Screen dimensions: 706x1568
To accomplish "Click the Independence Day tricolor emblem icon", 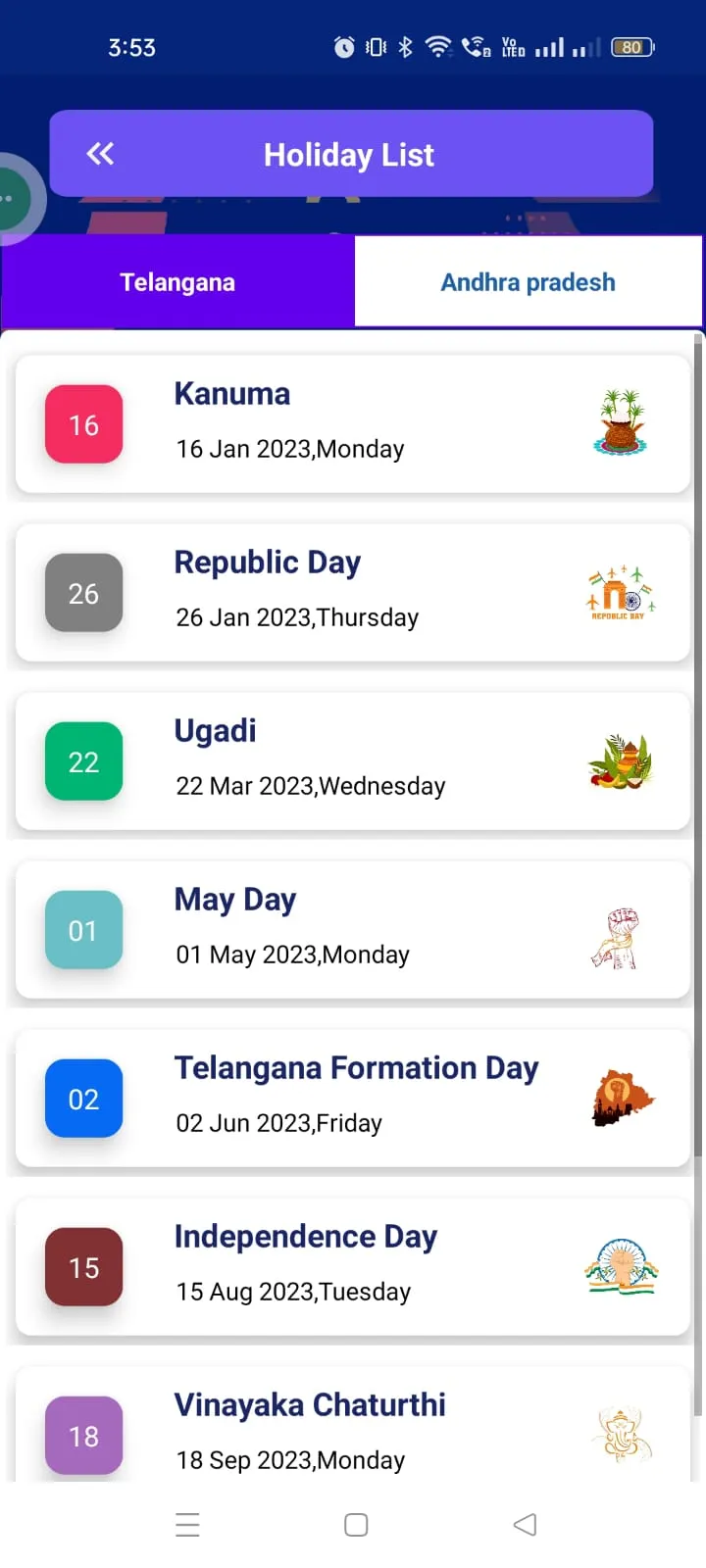I will point(622,1266).
